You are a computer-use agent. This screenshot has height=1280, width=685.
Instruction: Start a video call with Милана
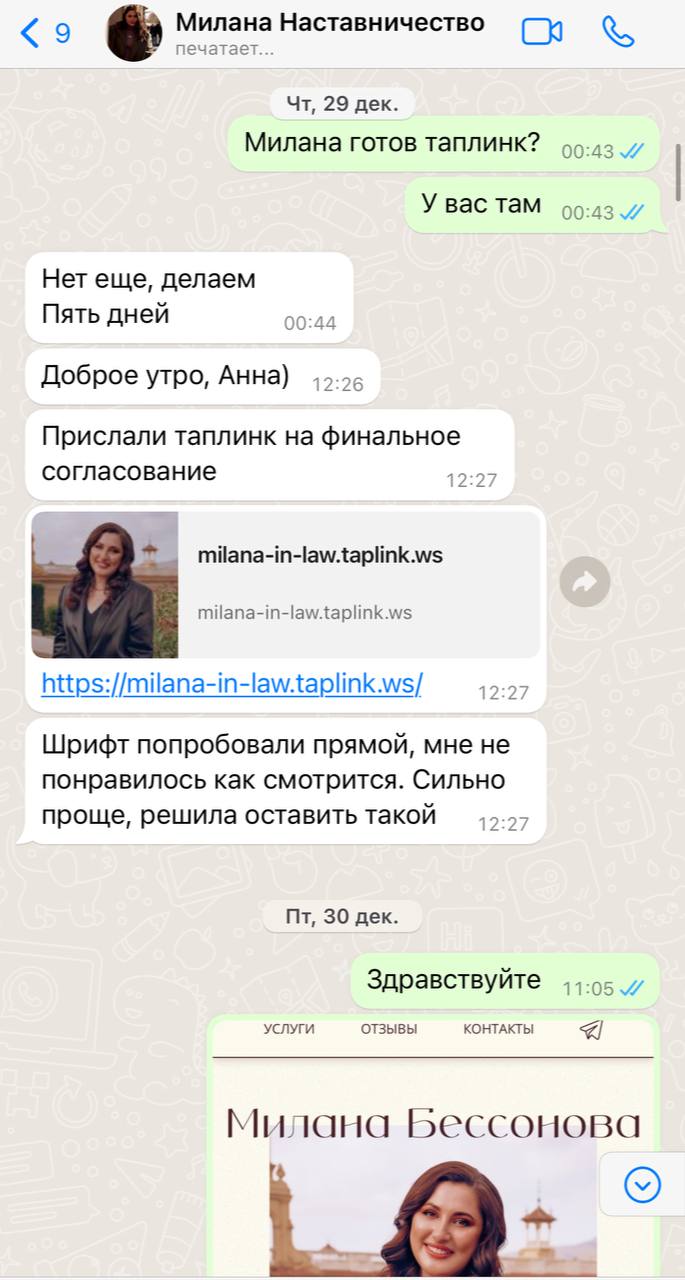[542, 33]
